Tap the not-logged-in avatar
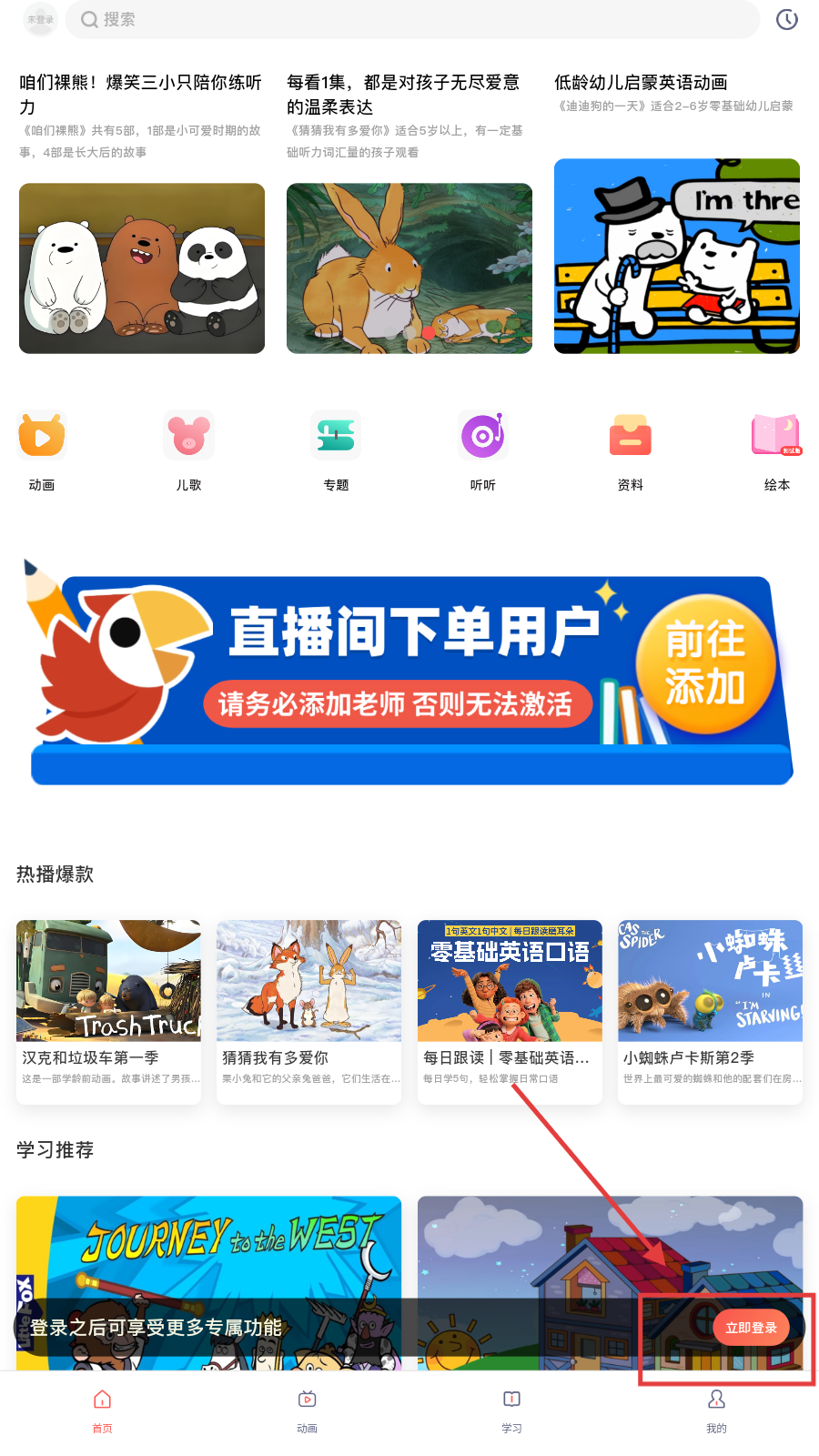Screen dimensions: 819x1456 point(40,19)
